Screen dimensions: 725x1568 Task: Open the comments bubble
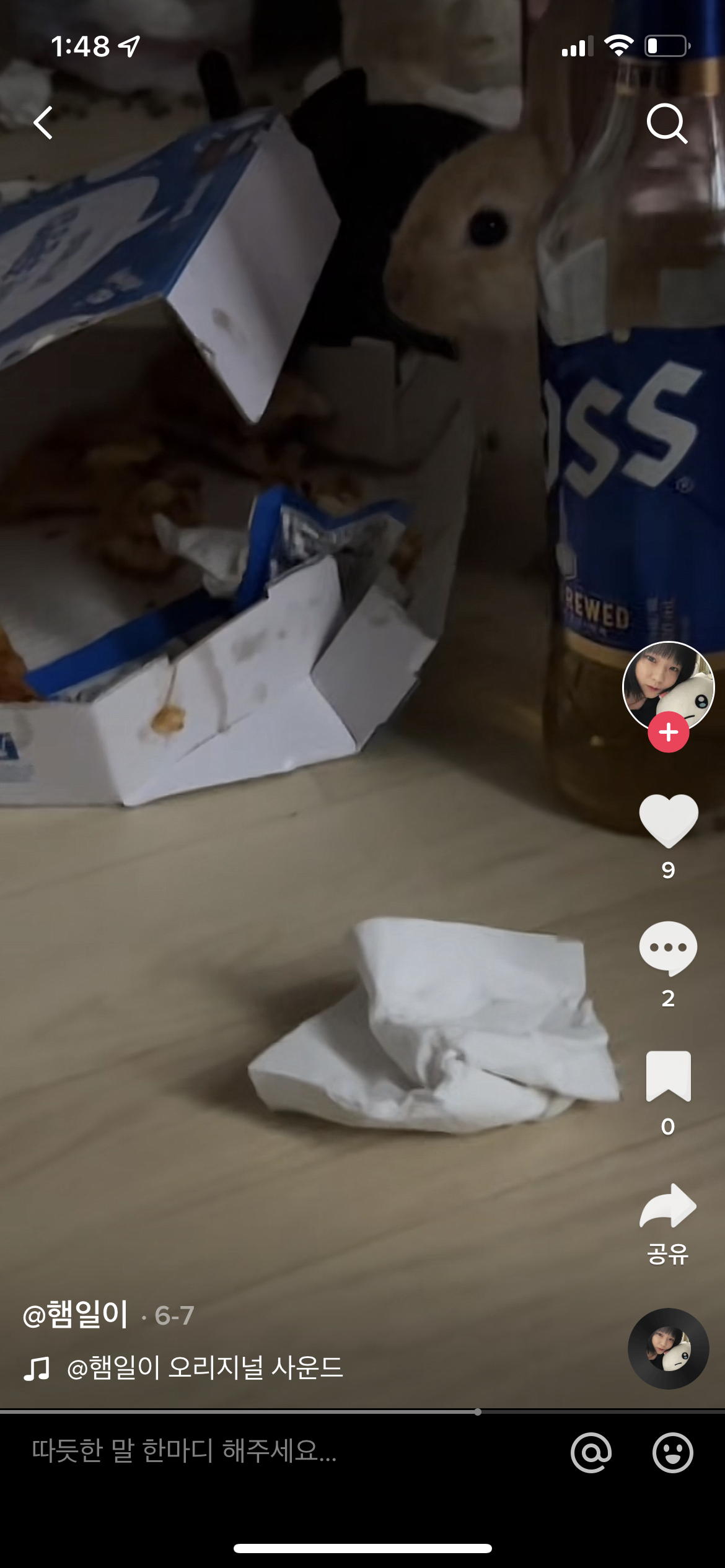tap(668, 948)
